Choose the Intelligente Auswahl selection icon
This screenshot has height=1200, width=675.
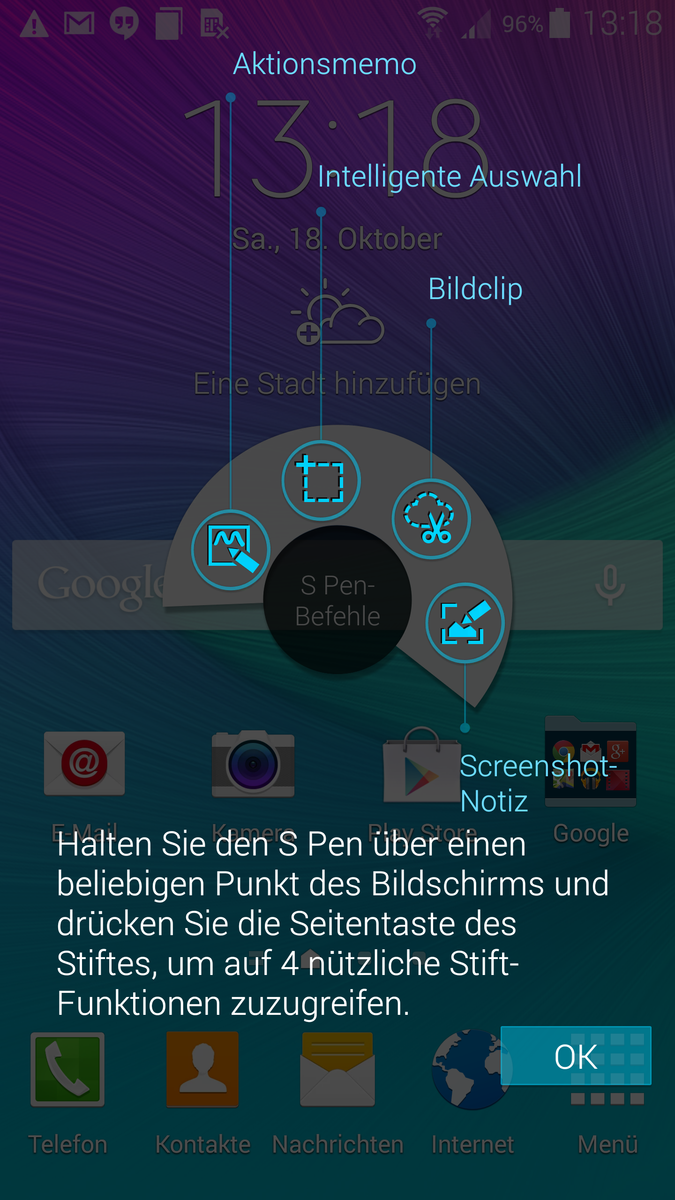click(x=321, y=479)
